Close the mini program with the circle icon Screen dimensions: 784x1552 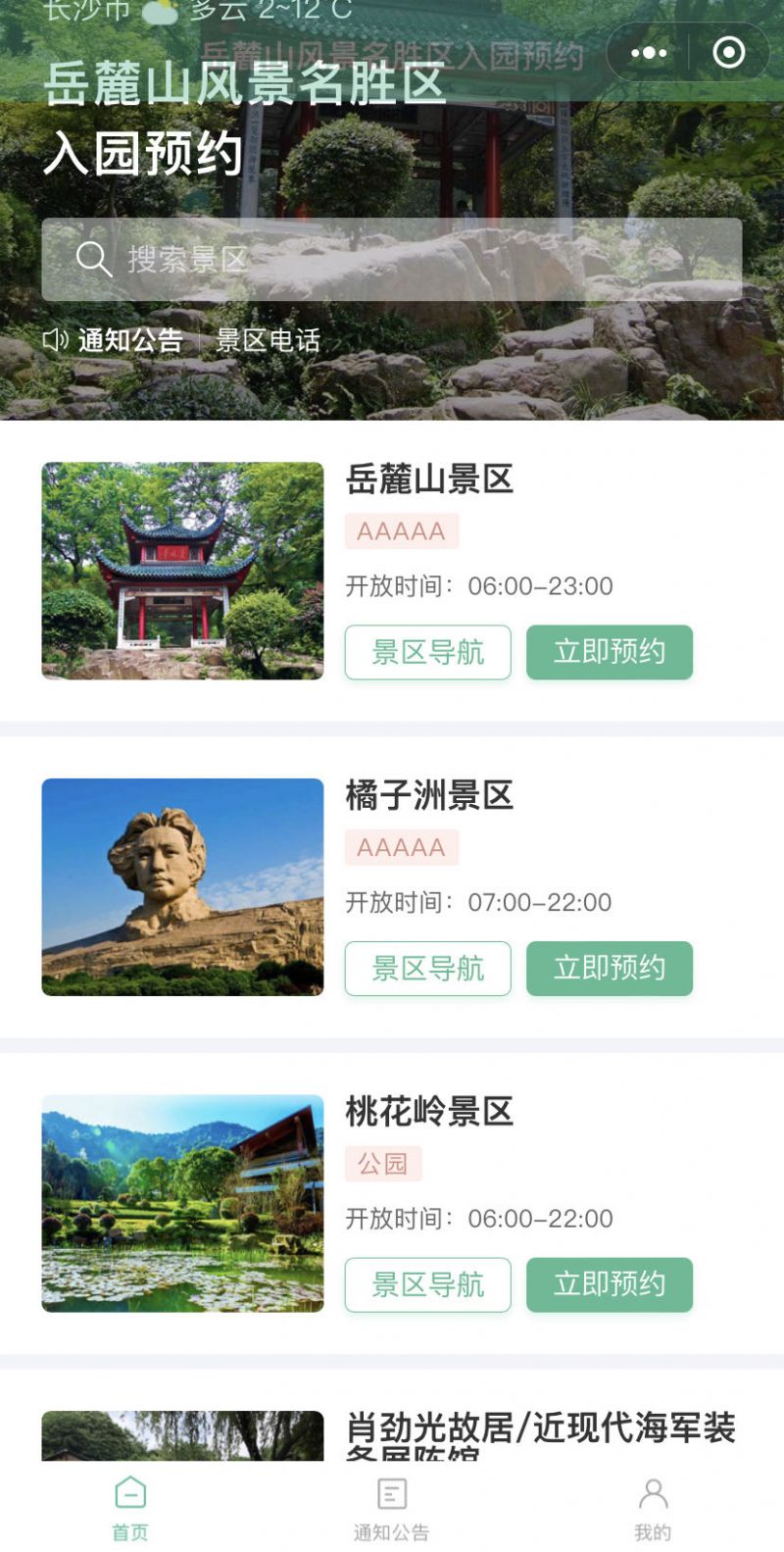coord(728,53)
